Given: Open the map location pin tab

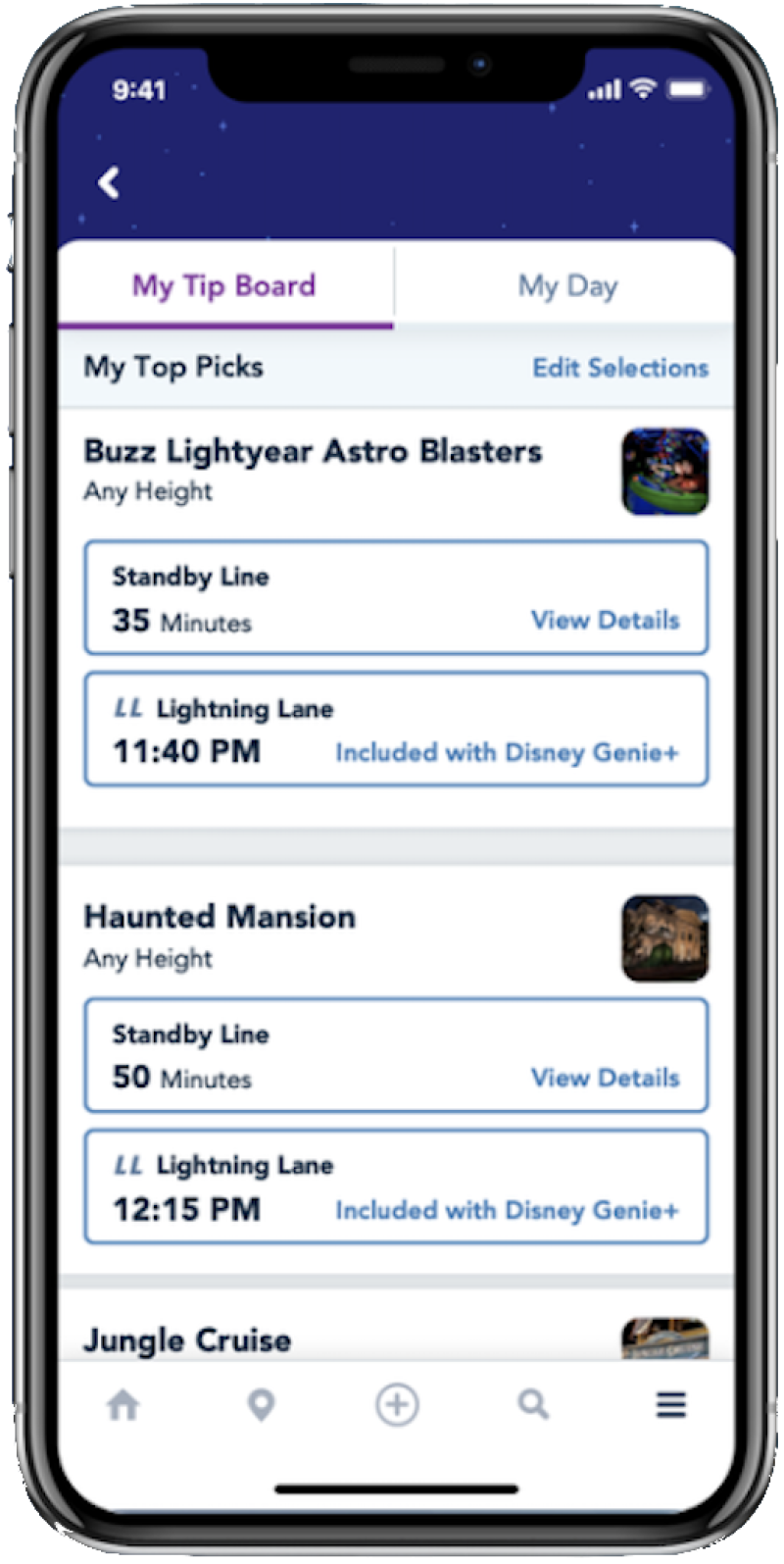Looking at the screenshot, I should pyautogui.click(x=261, y=1405).
